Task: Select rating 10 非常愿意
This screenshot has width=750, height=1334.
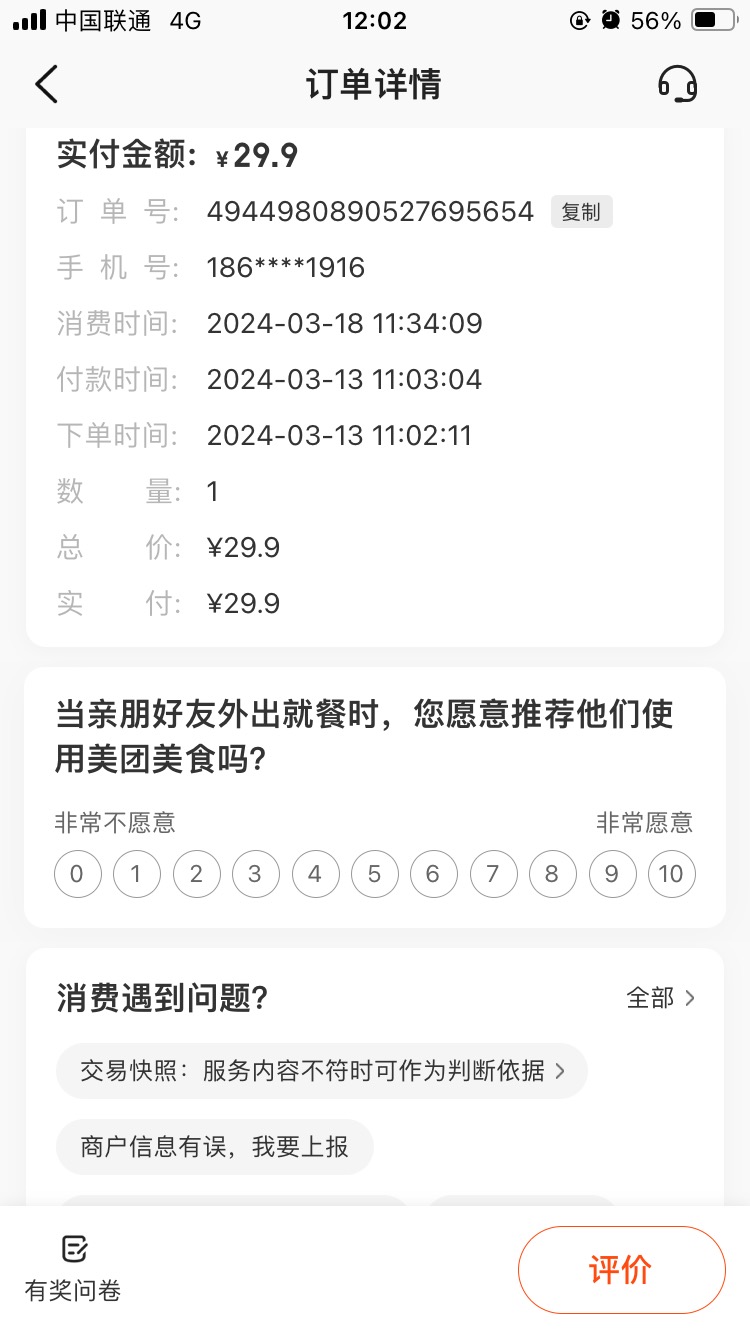Action: (x=671, y=874)
